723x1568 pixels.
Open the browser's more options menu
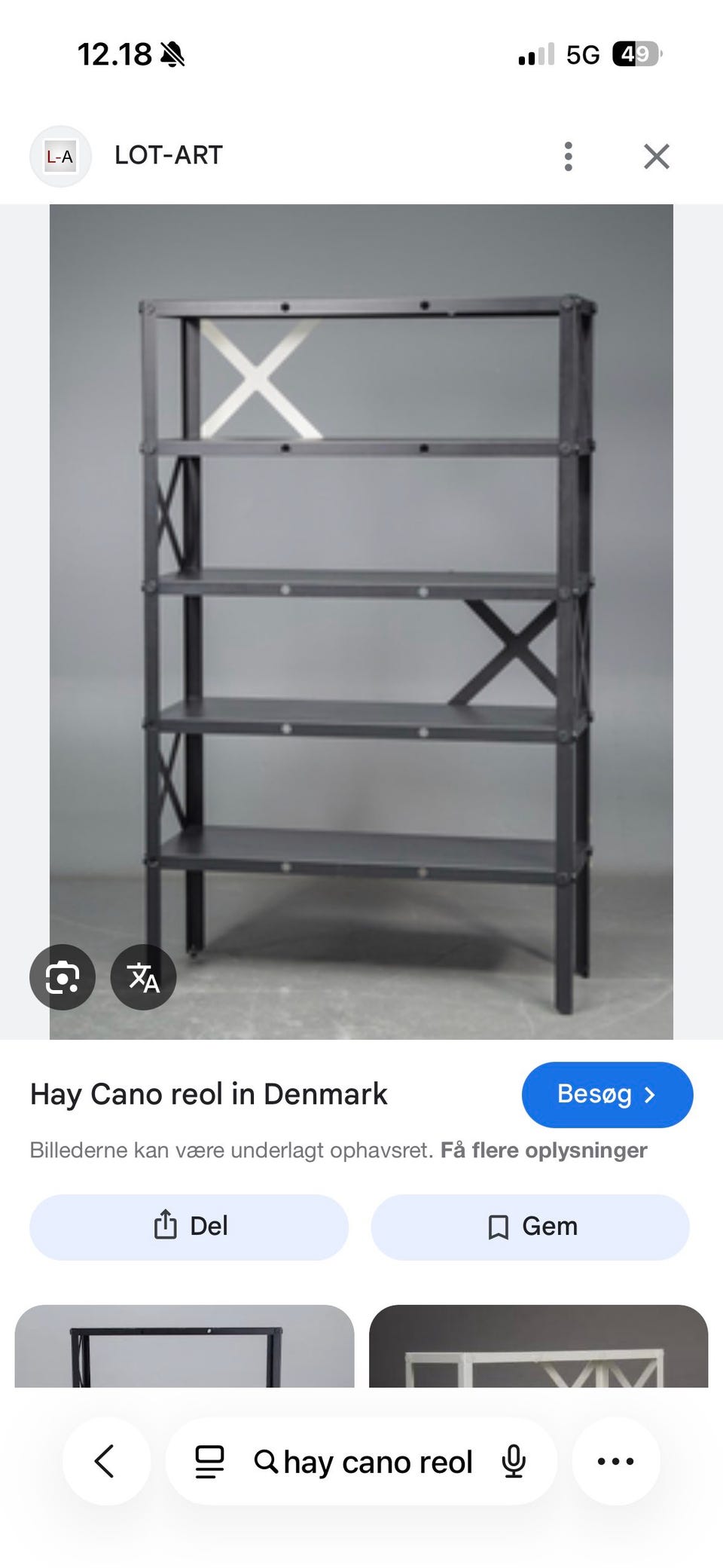click(x=615, y=1461)
